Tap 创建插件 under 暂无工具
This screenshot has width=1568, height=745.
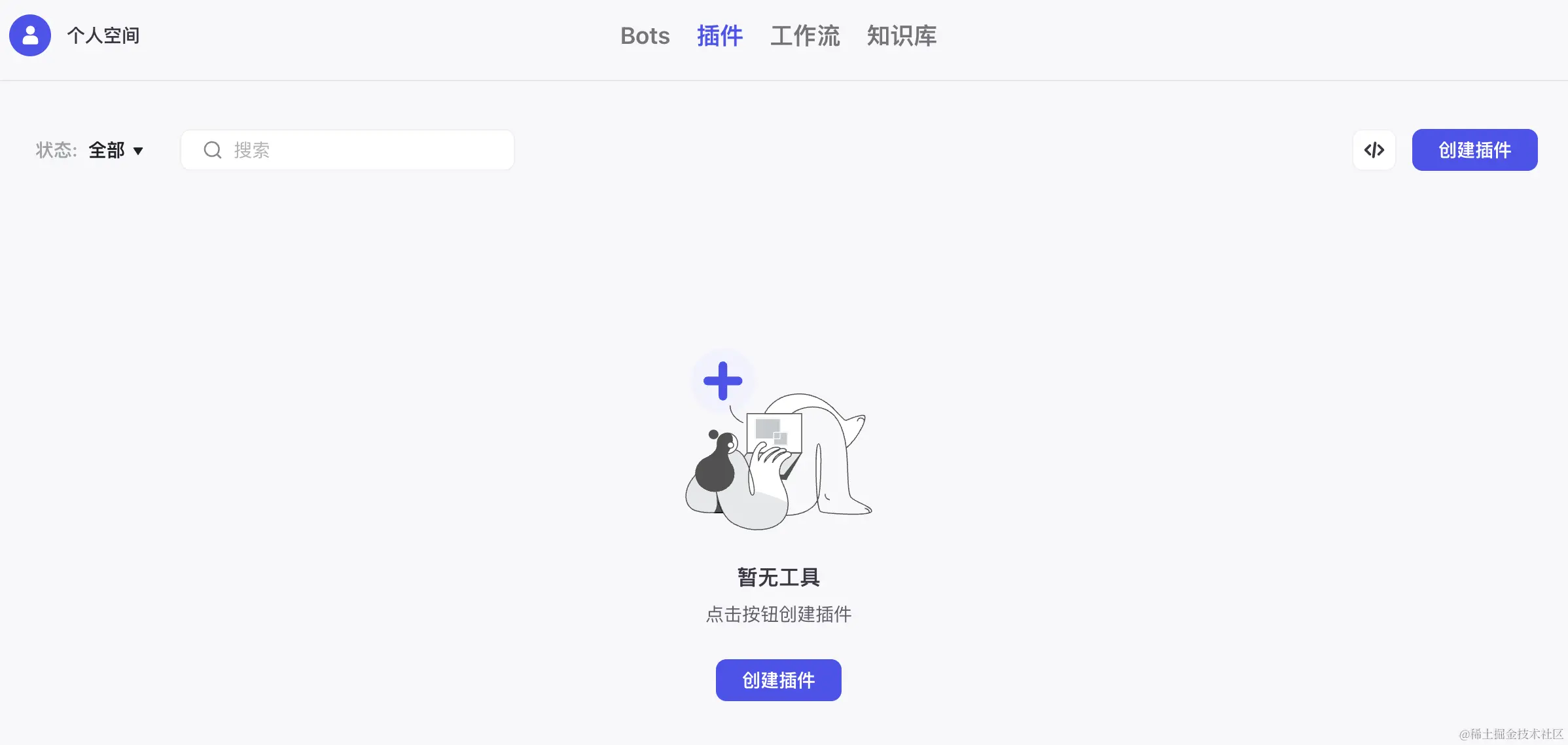778,680
